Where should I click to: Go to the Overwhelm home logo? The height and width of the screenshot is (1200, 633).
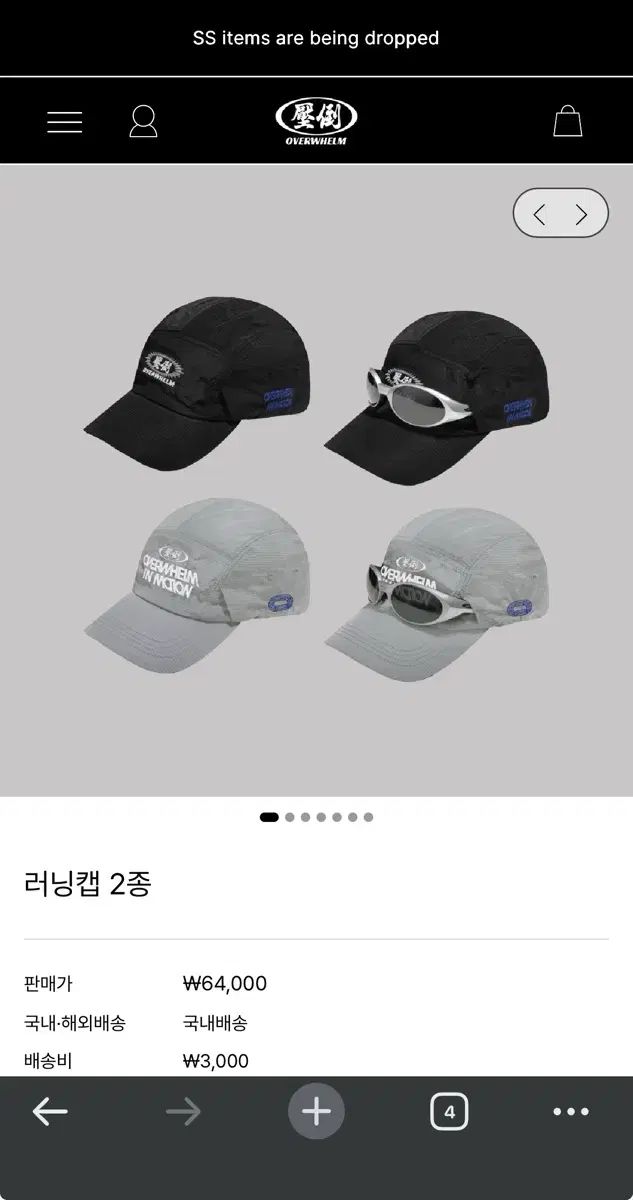[x=316, y=120]
